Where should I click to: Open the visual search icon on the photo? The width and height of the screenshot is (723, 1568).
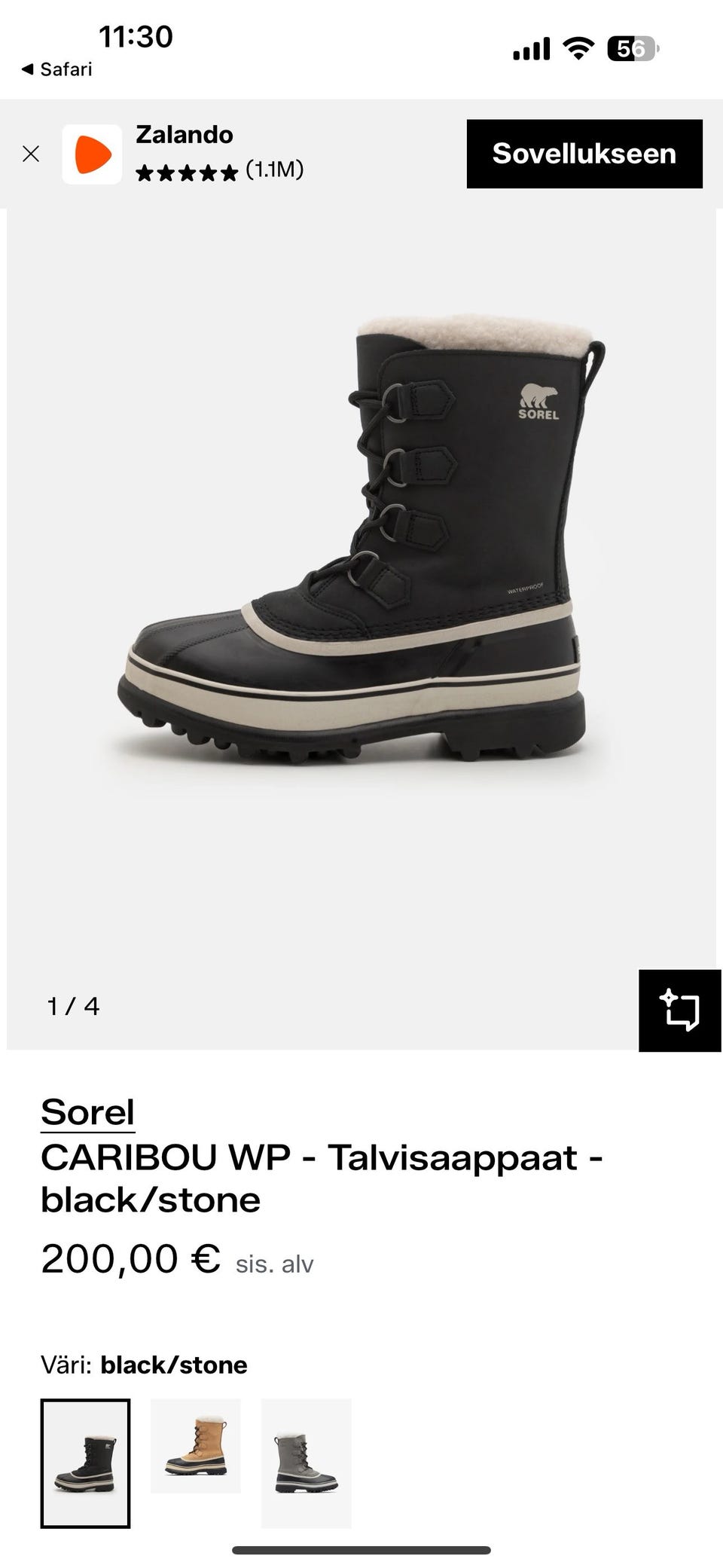[679, 1010]
